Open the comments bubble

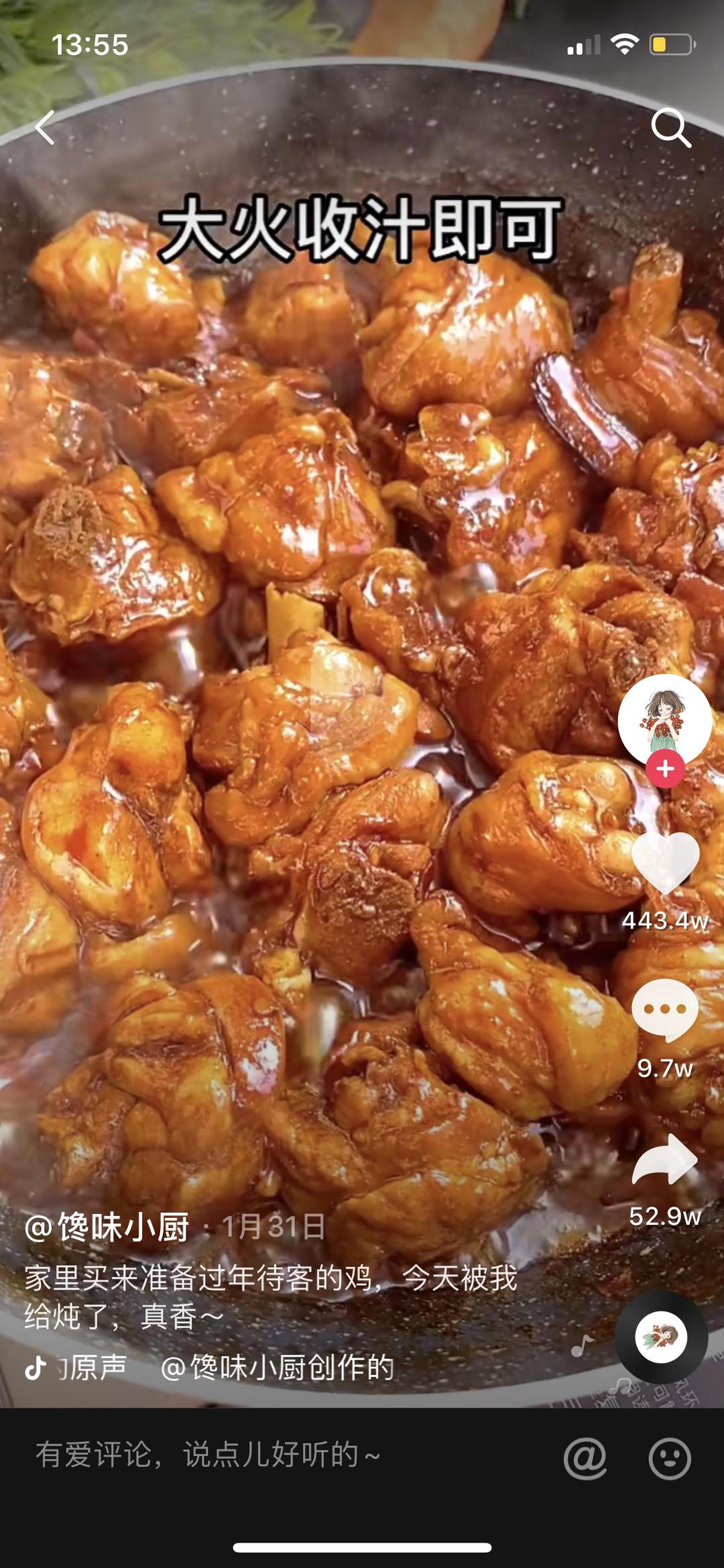pos(664,1010)
